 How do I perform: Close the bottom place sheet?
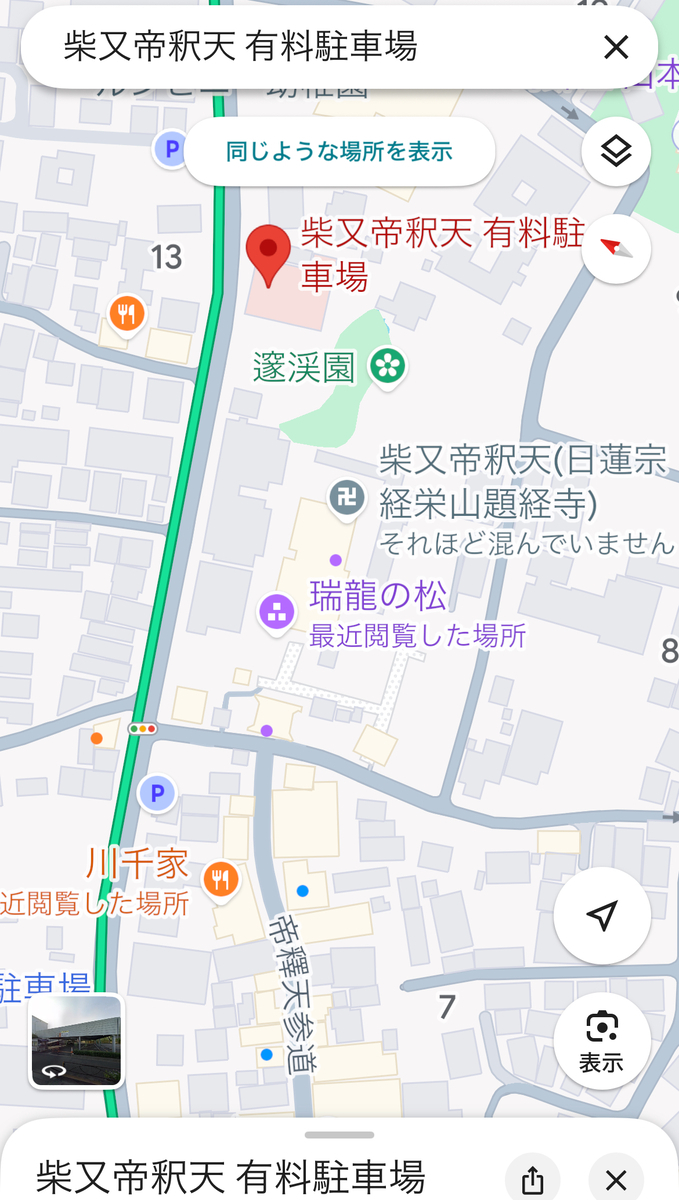616,1178
